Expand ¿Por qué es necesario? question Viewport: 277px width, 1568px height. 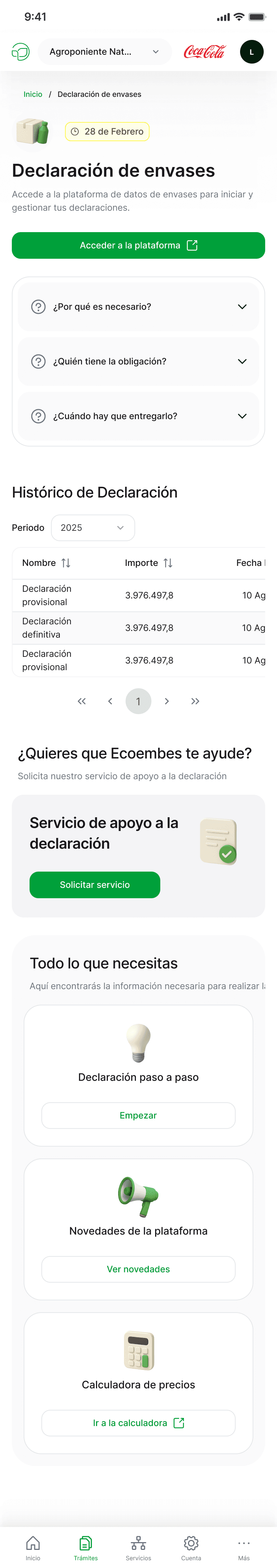(x=138, y=307)
